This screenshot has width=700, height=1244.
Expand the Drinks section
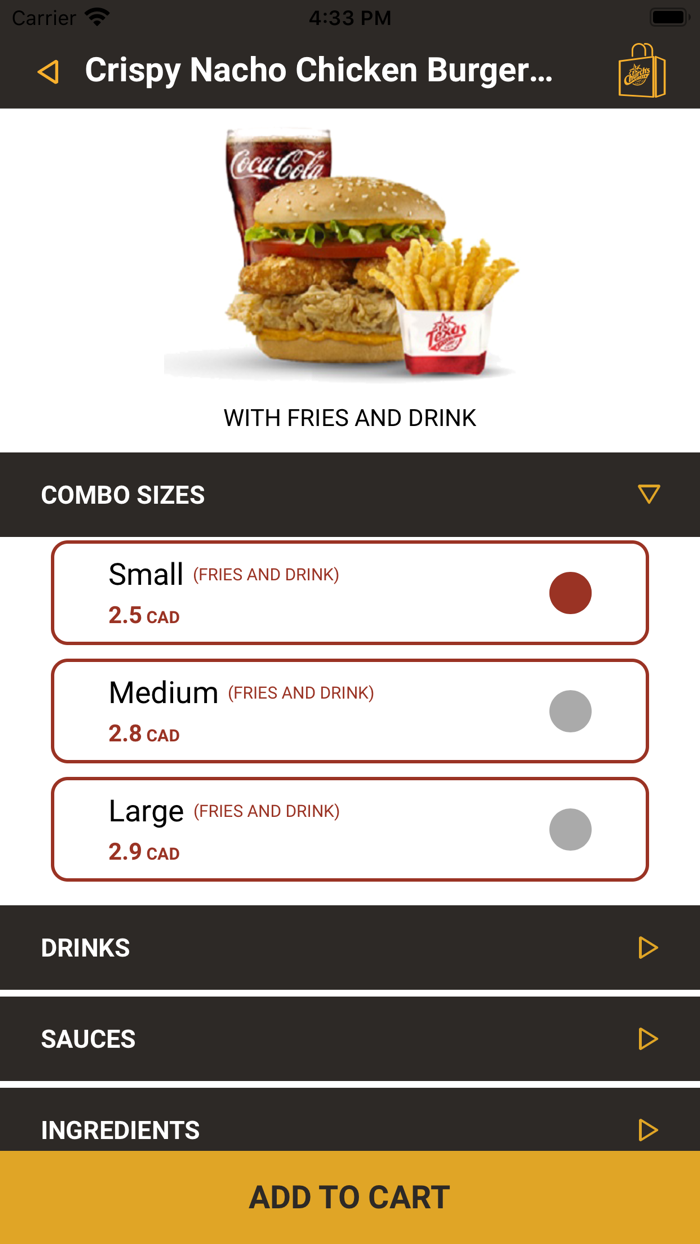point(648,947)
